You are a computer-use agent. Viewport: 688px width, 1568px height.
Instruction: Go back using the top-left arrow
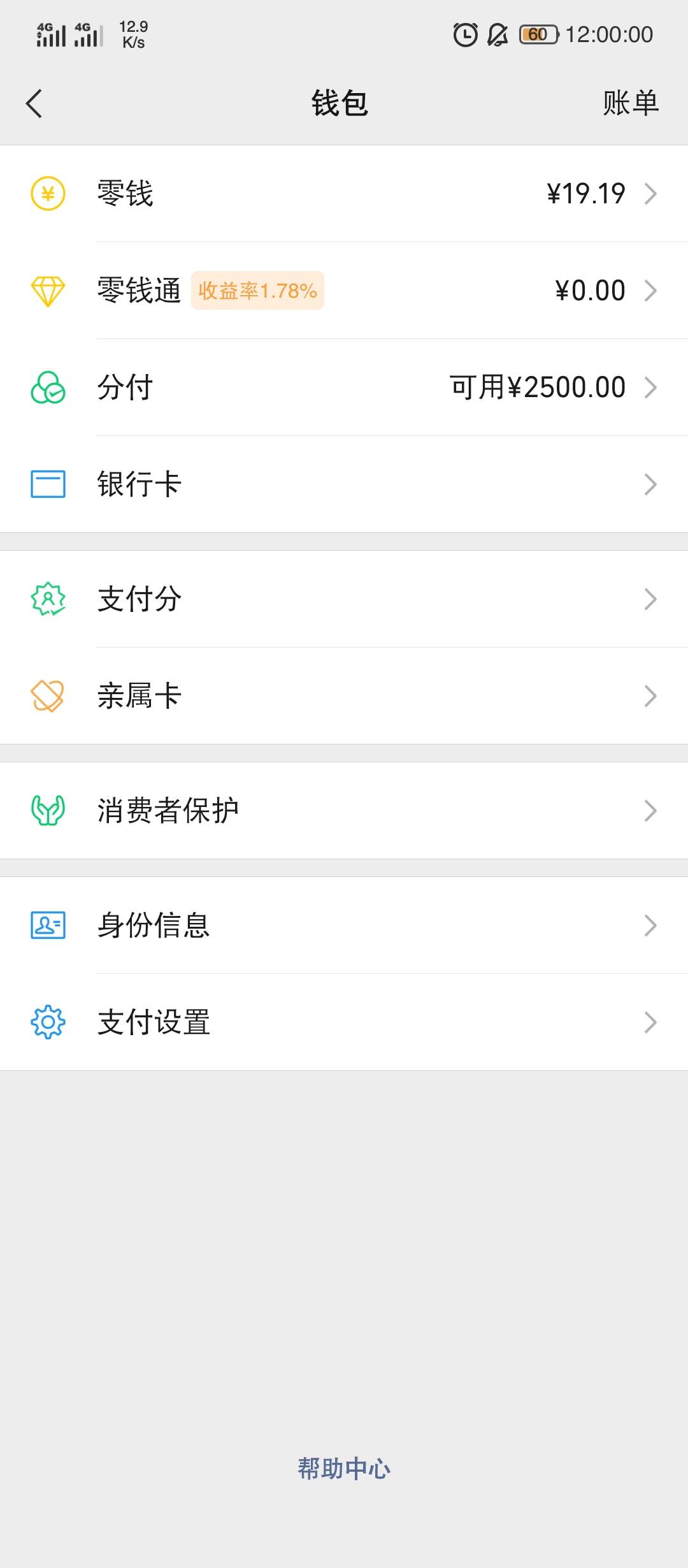click(x=34, y=103)
